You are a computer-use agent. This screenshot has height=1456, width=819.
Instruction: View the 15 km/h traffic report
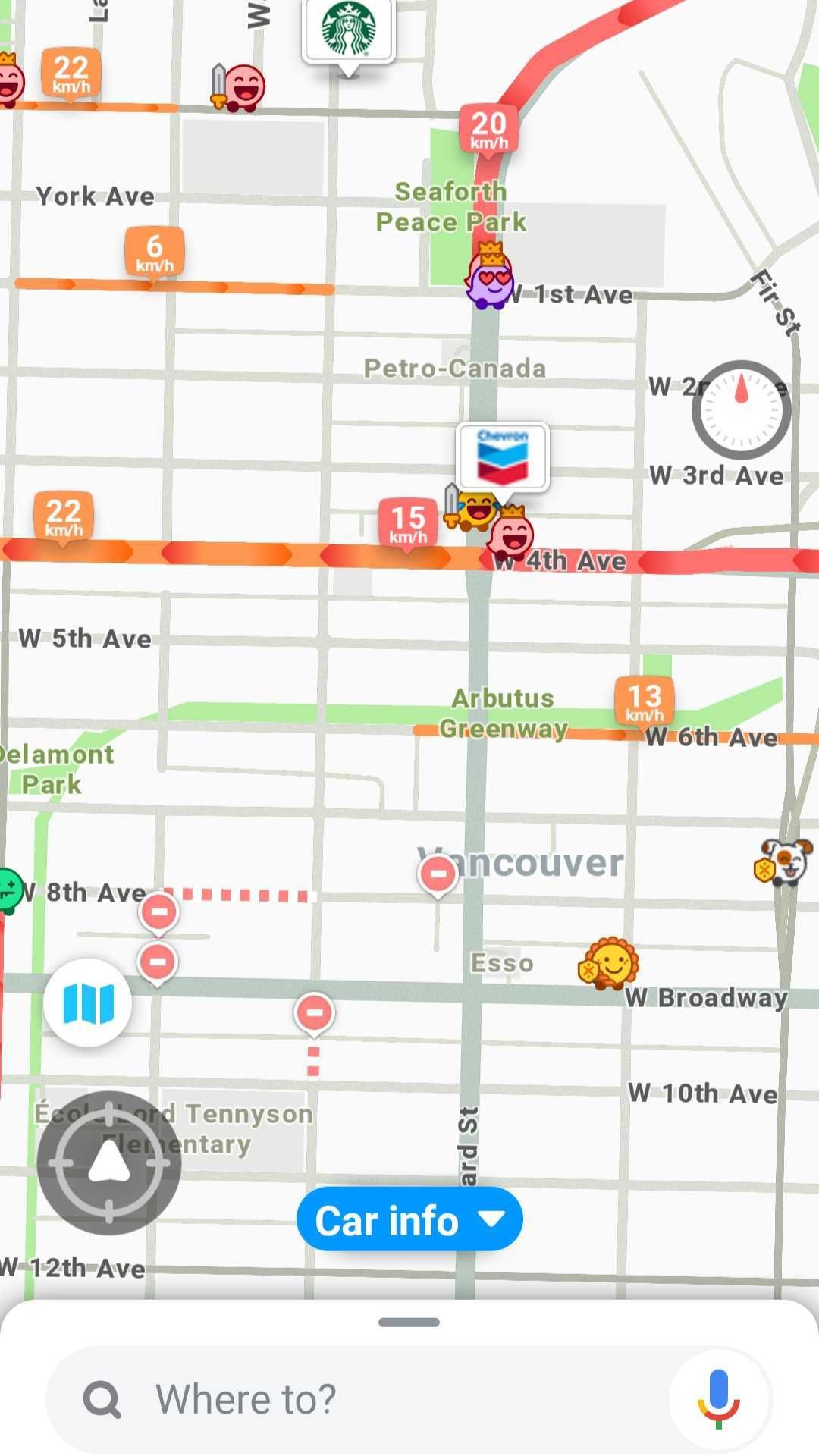408,523
